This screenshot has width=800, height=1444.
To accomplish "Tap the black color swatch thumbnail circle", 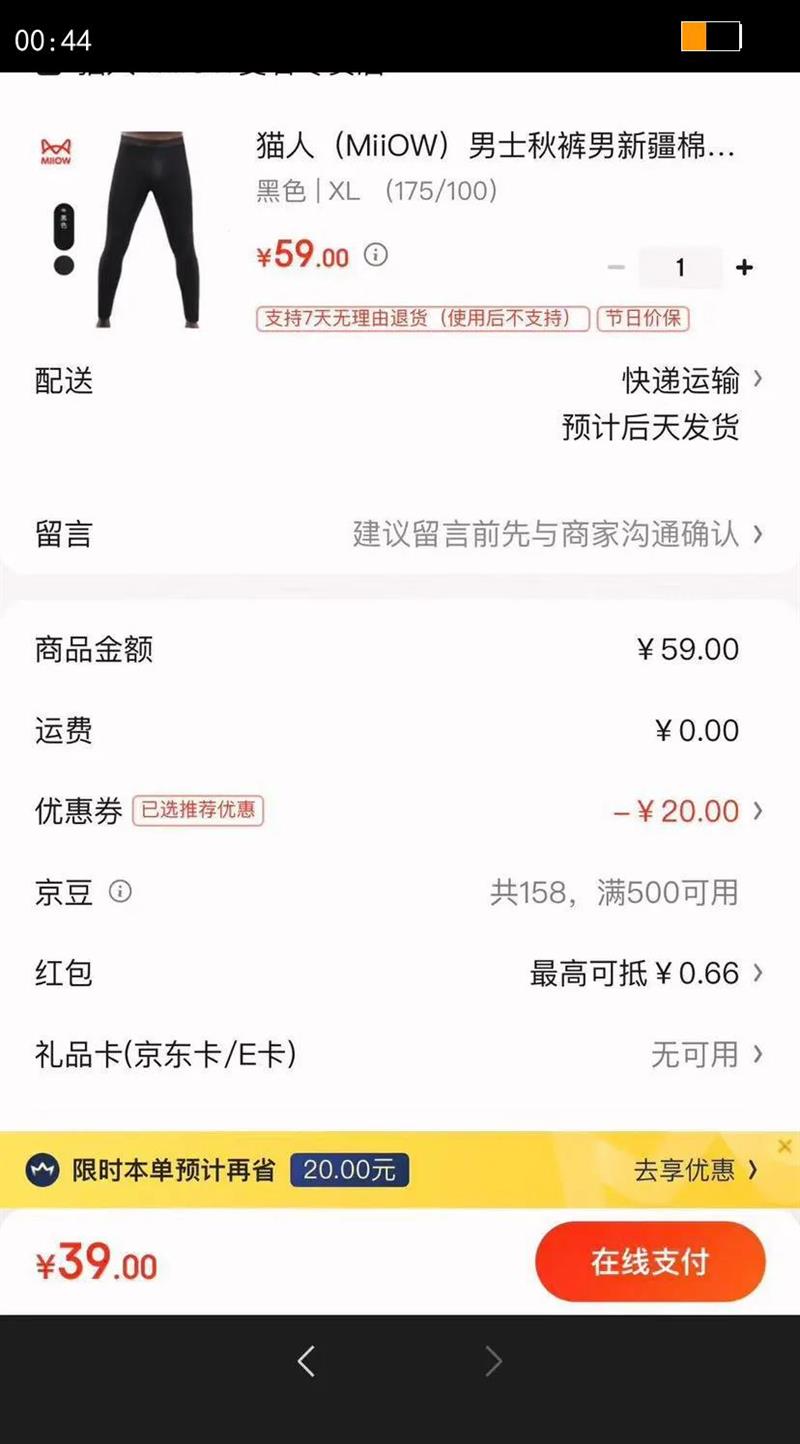I will (x=64, y=265).
